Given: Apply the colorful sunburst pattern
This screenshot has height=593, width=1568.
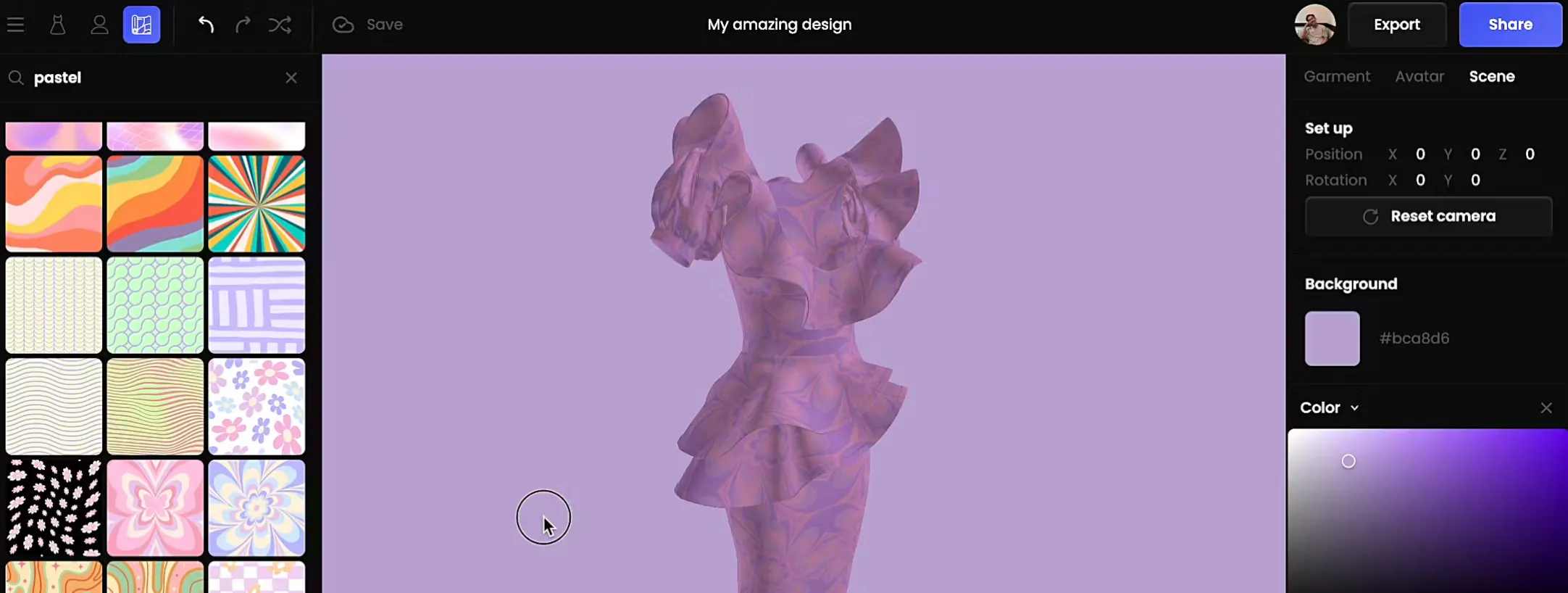Looking at the screenshot, I should [257, 204].
